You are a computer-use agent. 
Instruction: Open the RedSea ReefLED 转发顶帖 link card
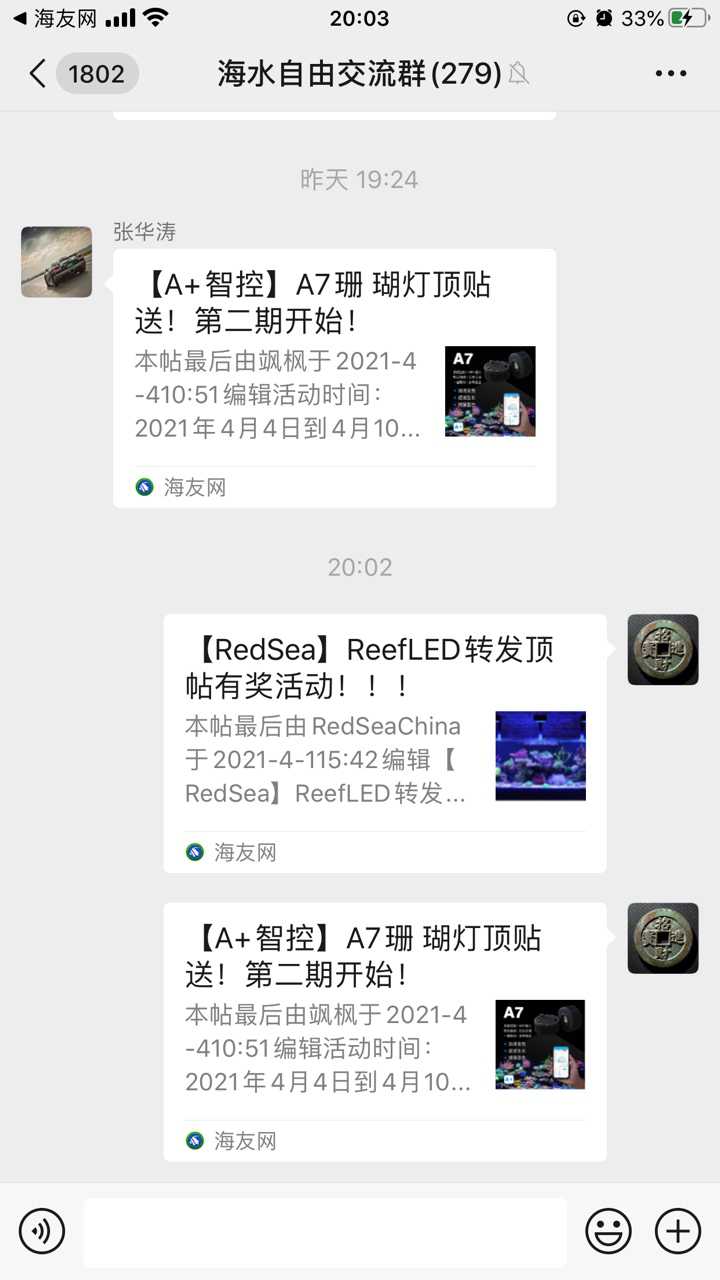coord(384,742)
